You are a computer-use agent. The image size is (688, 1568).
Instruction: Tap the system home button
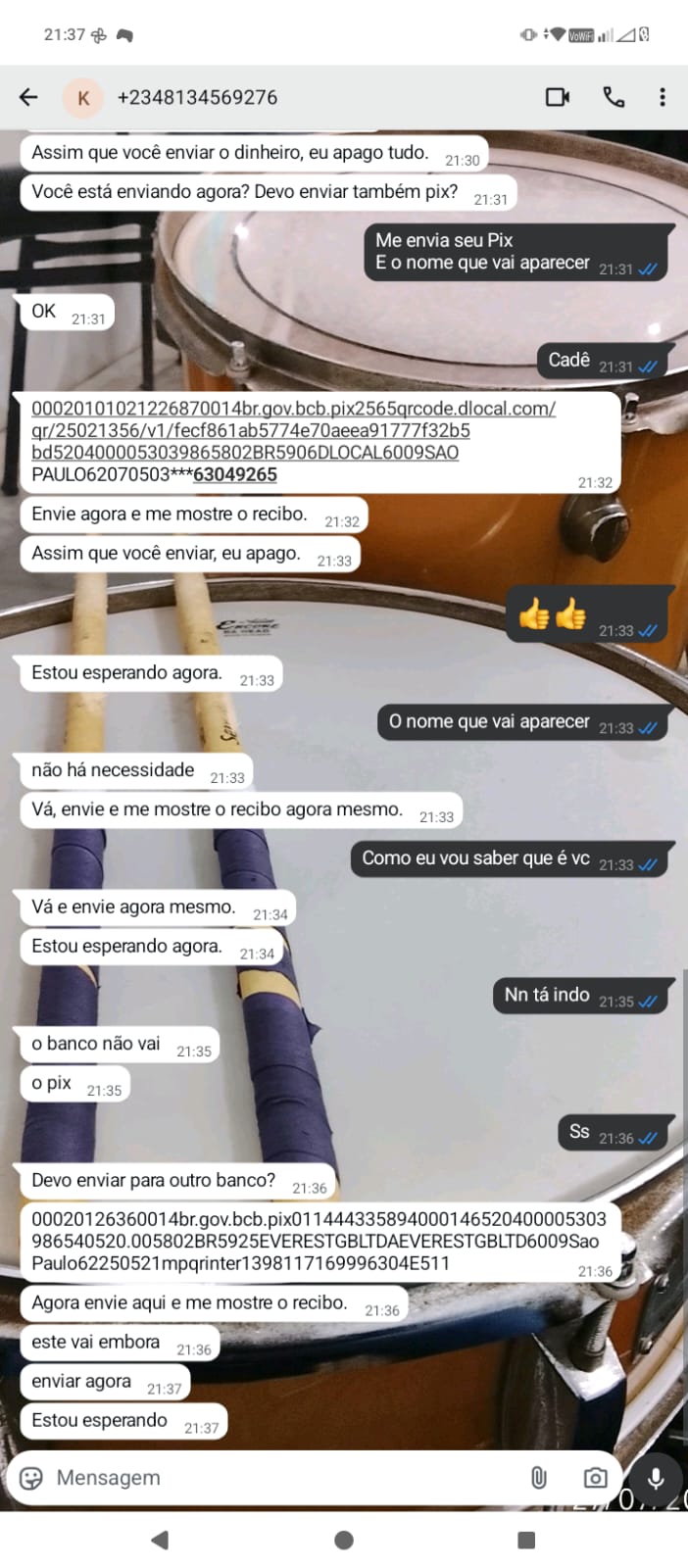point(344,1540)
